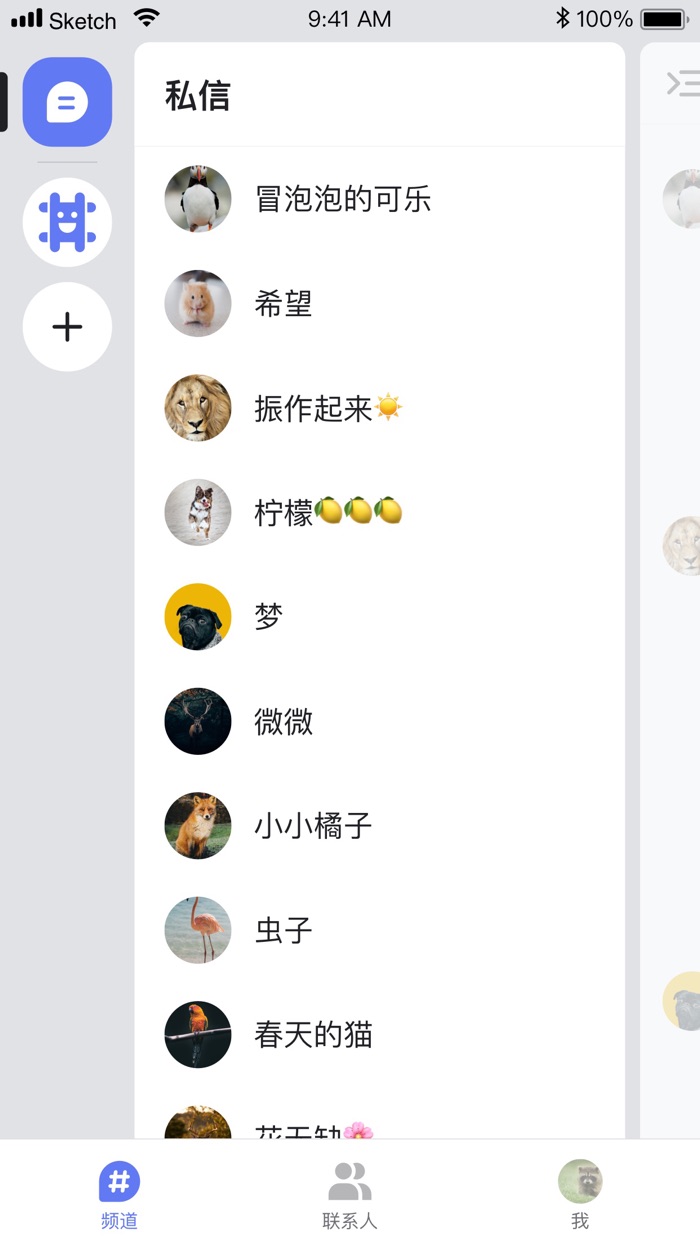Switch to the 频道 tab

[119, 1194]
